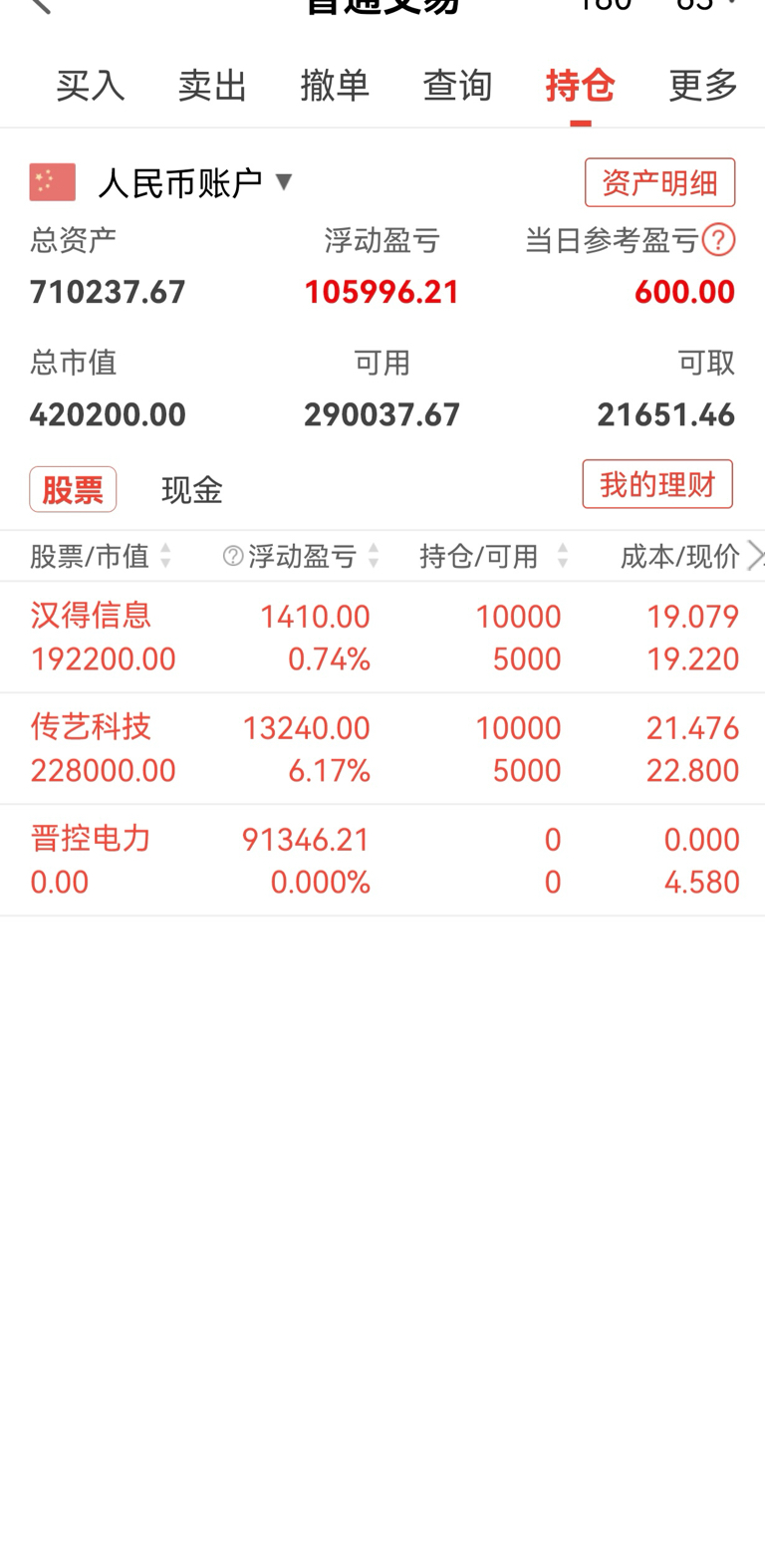
Task: Select the 股票 segment
Action: (x=73, y=489)
